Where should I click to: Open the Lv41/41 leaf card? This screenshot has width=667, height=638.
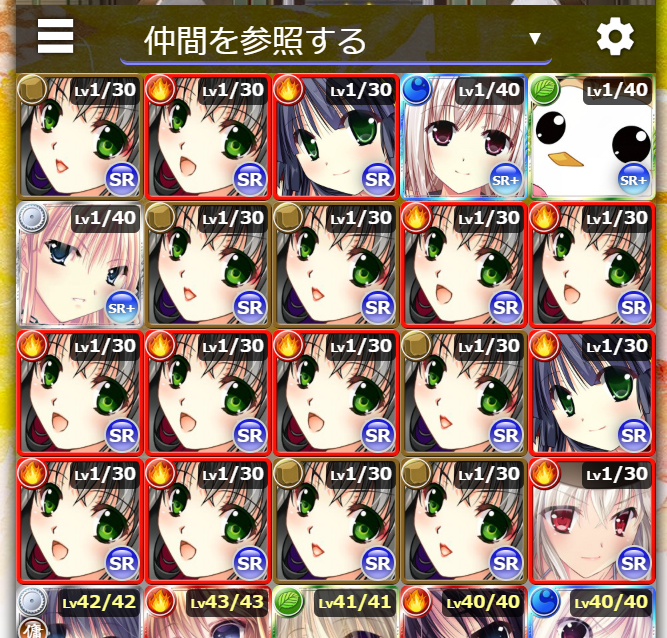335,612
